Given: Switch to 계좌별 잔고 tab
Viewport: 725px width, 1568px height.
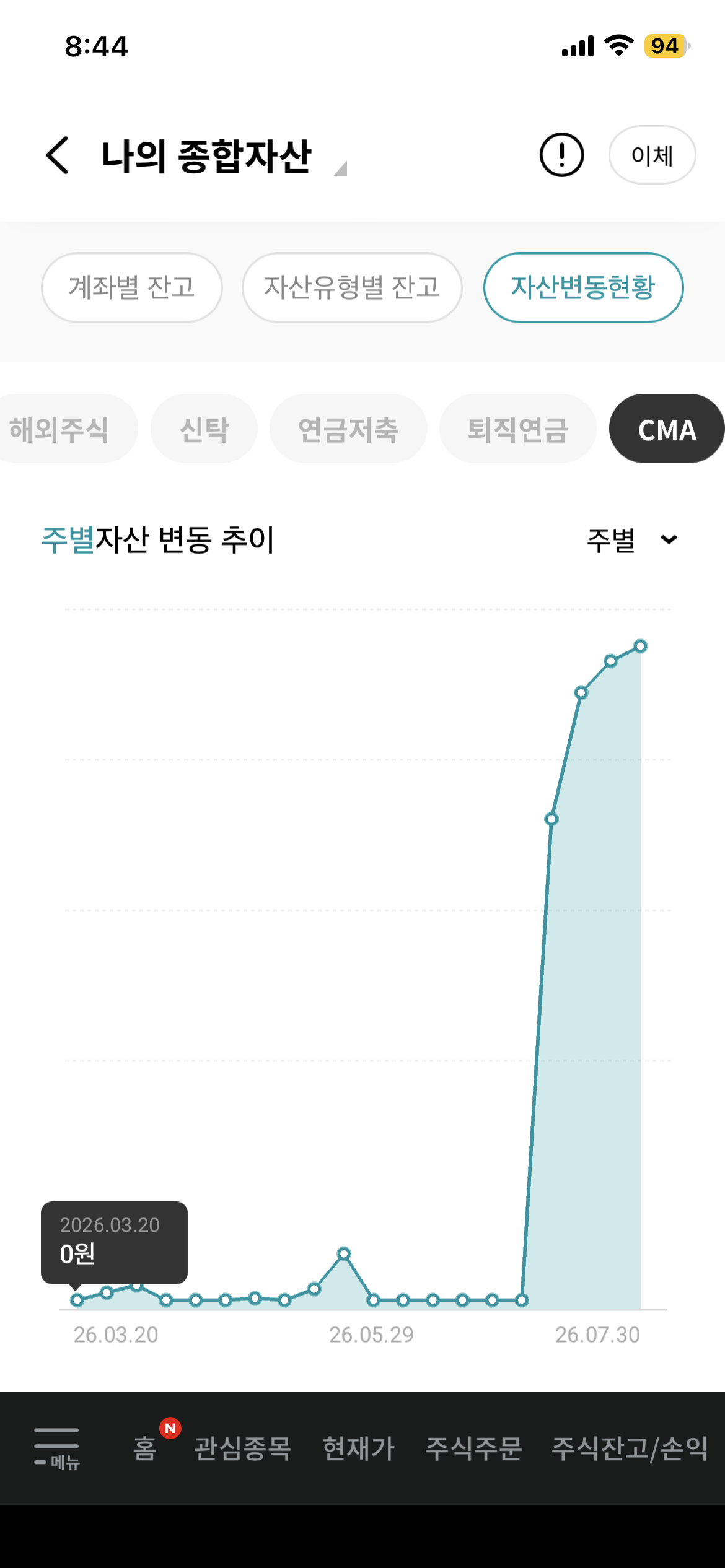Looking at the screenshot, I should click(x=131, y=287).
